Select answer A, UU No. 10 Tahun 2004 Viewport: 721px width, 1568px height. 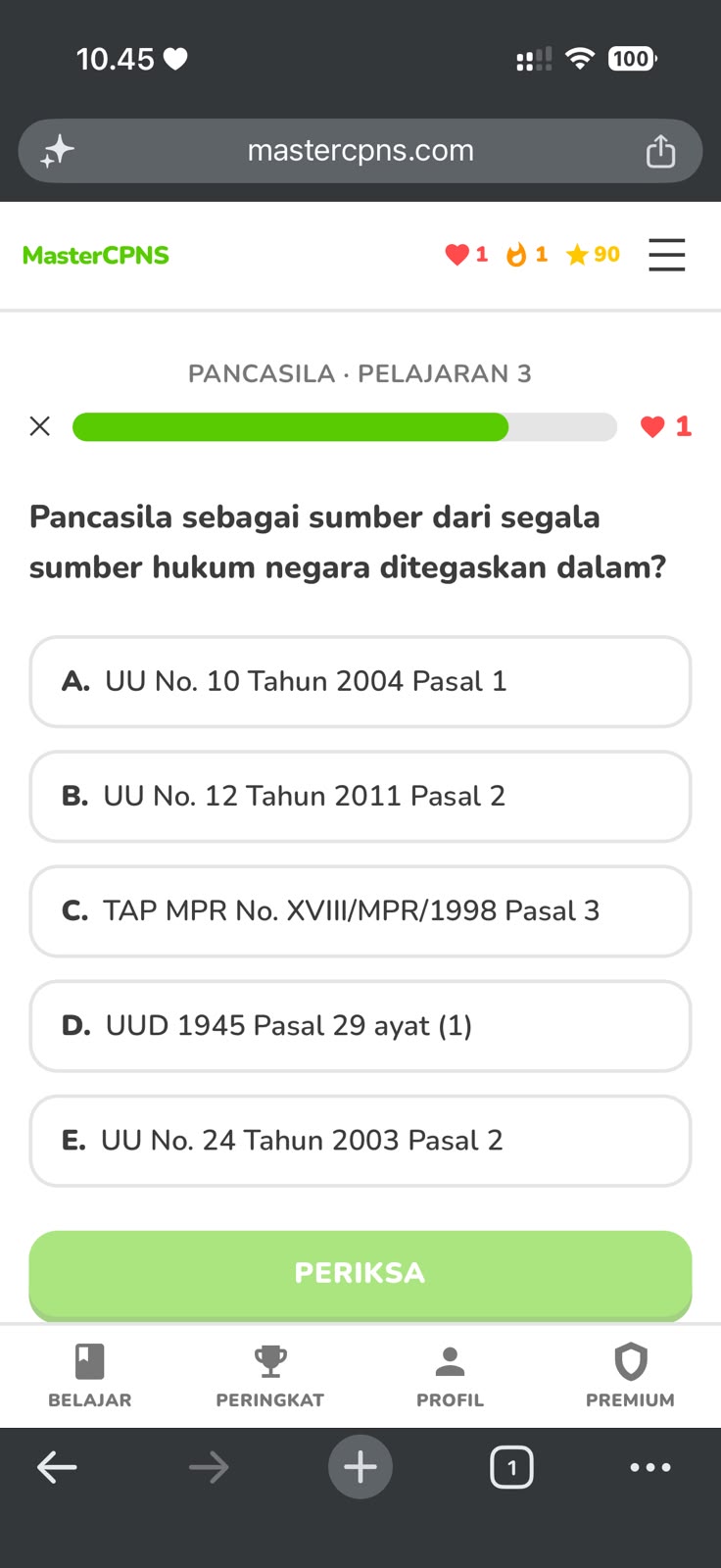pos(360,682)
